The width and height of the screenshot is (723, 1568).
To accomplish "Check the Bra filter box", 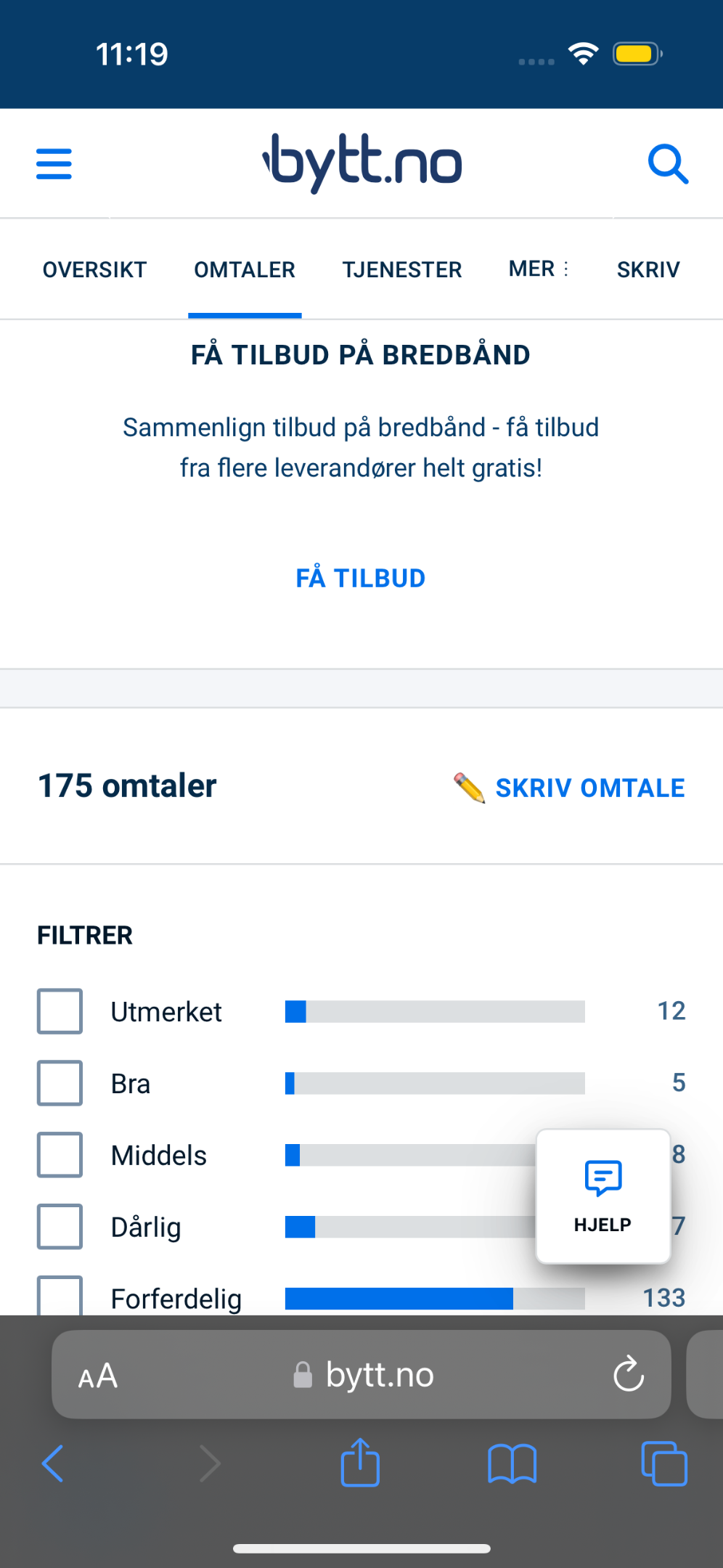I will (x=60, y=1082).
